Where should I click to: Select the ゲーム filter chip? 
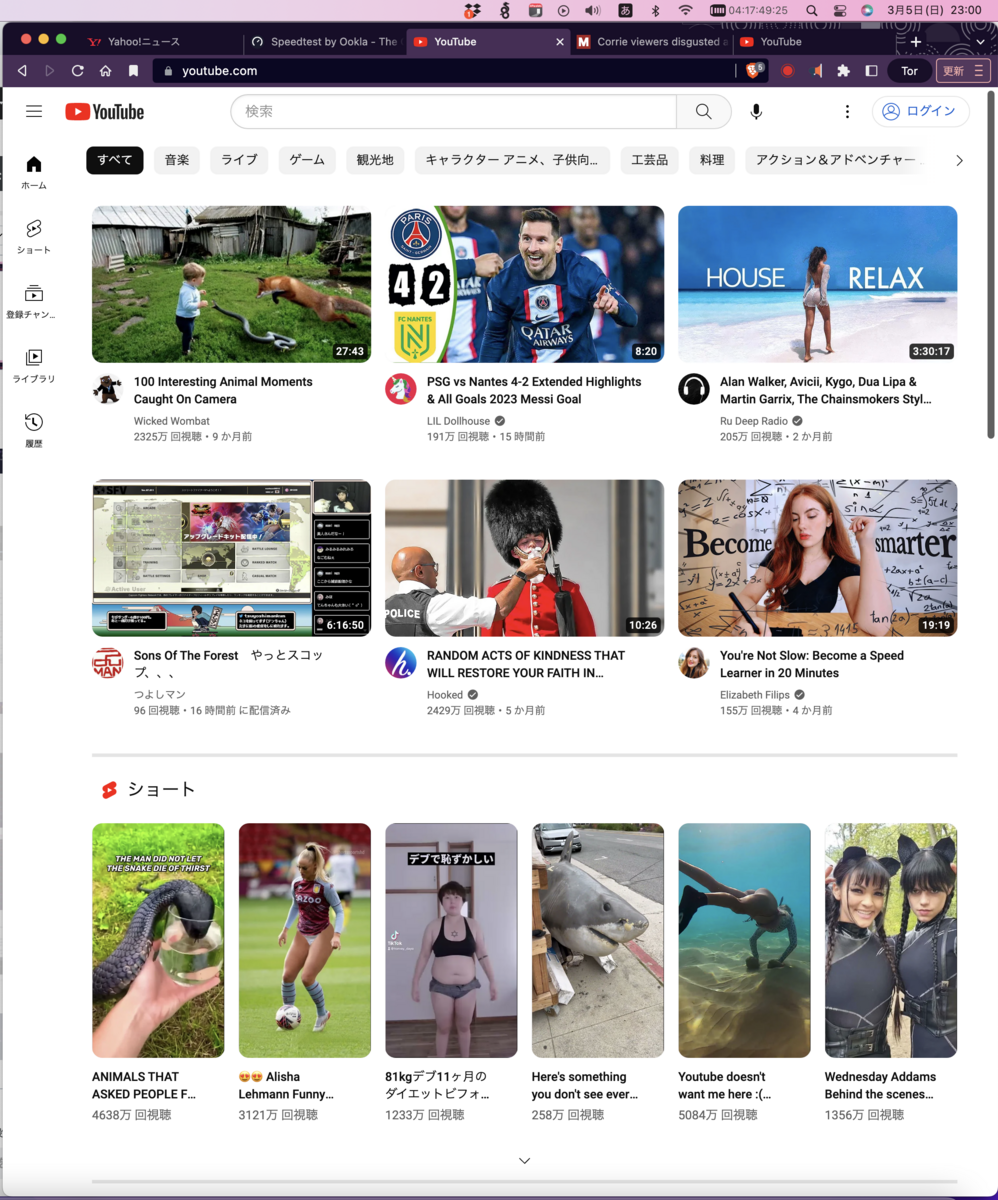pos(307,160)
